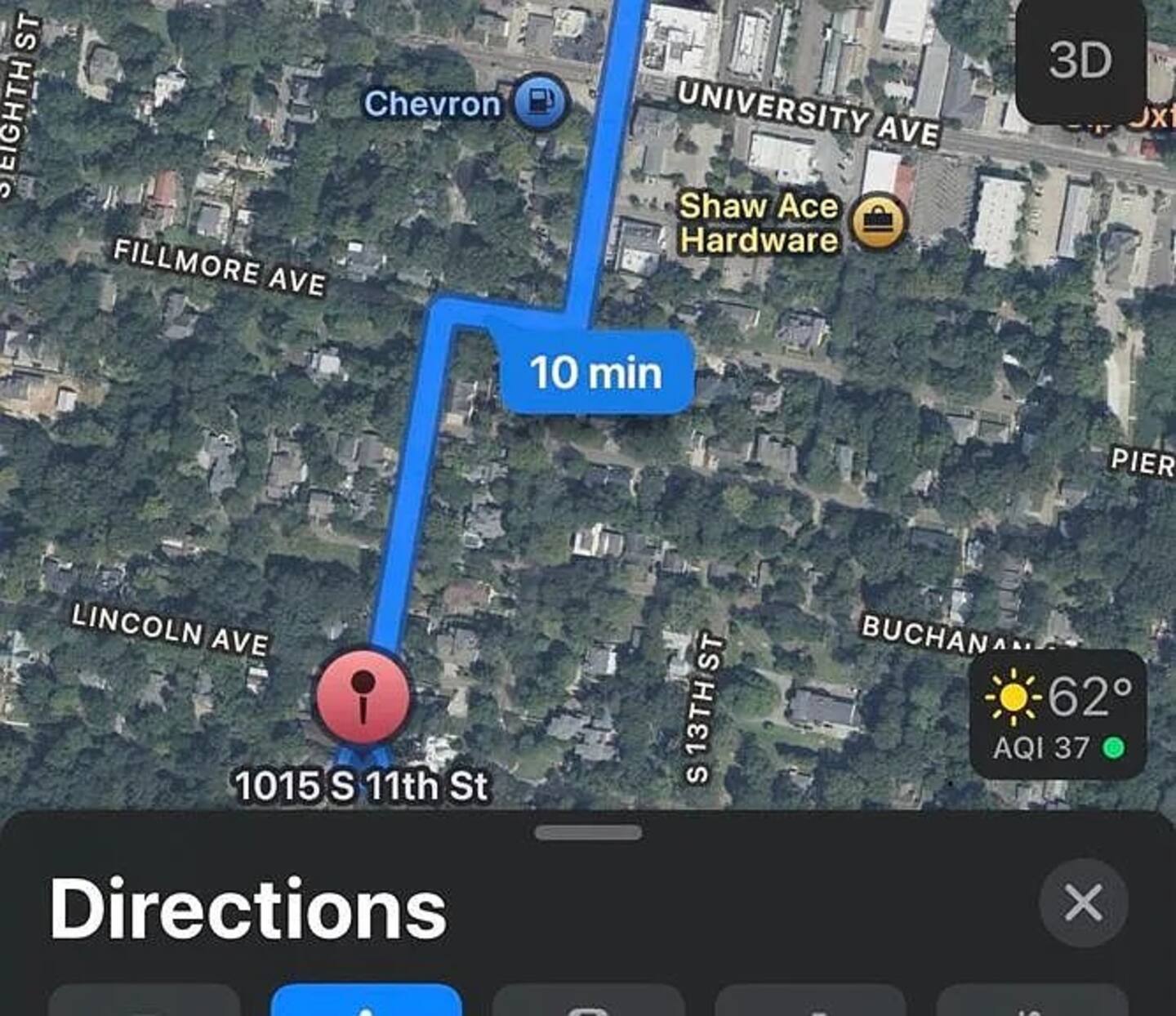Open the Chevron gas station marker
Screen dimensions: 1176x1016
coord(540,103)
